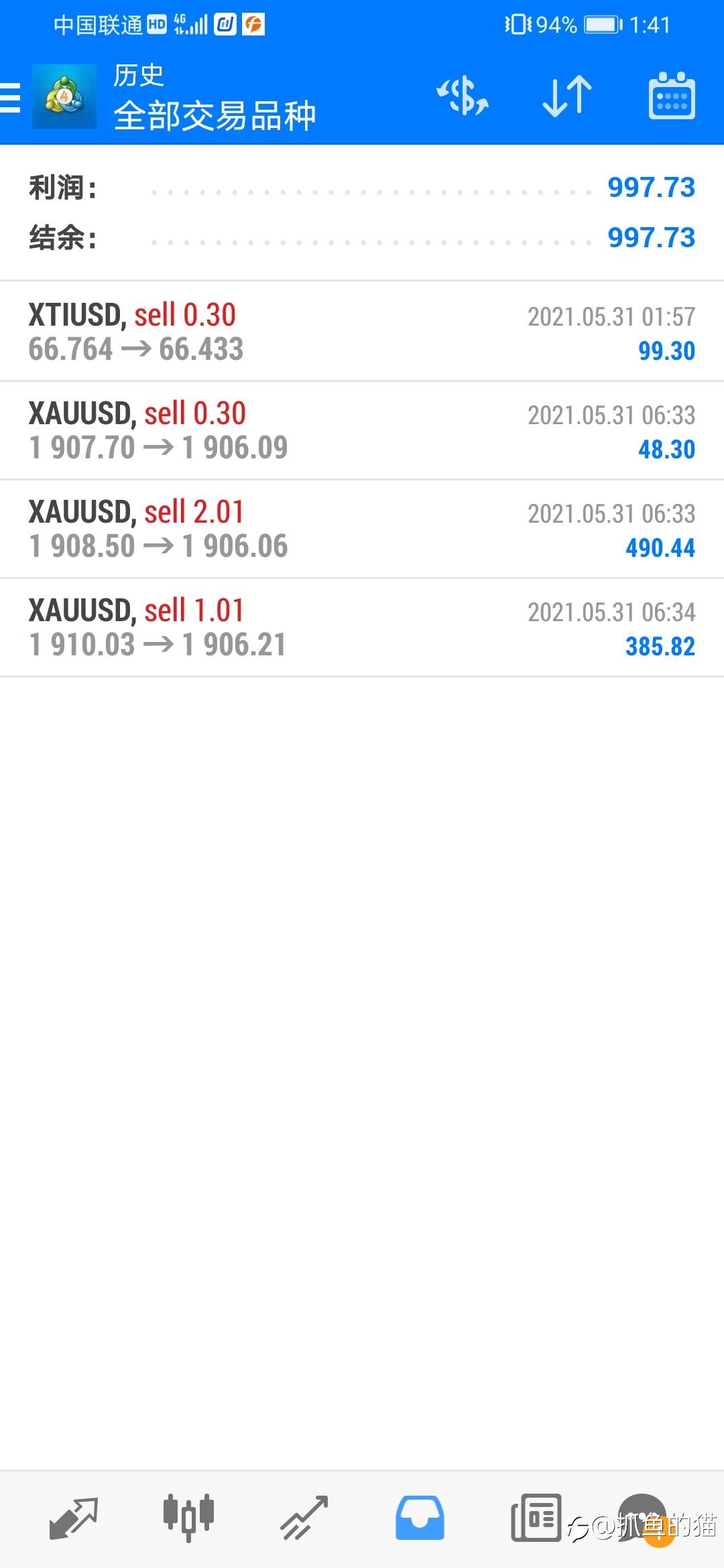
Task: Pick a date range with the calendar
Action: pyautogui.click(x=672, y=96)
